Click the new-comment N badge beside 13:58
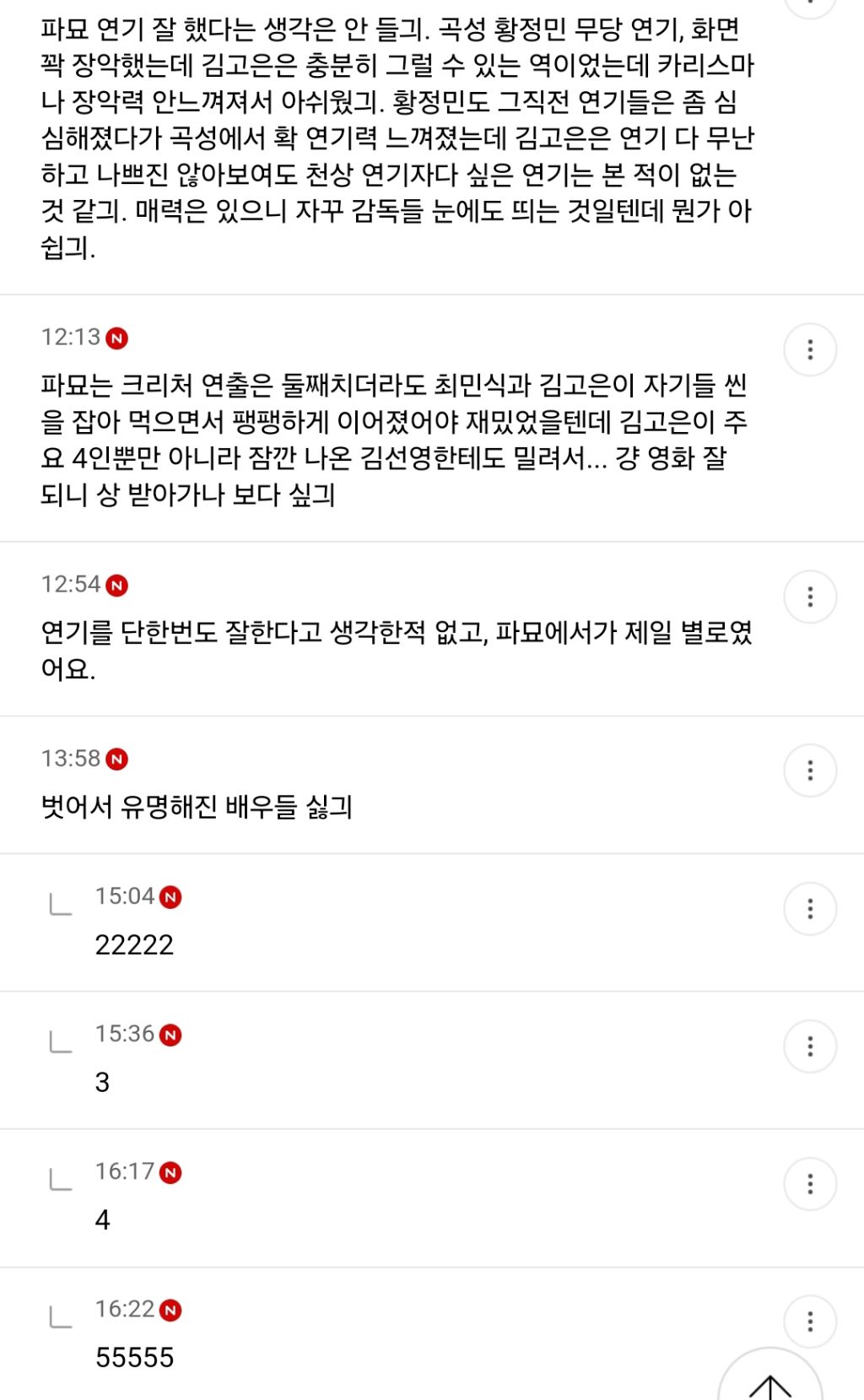This screenshot has width=864, height=1400. click(118, 758)
